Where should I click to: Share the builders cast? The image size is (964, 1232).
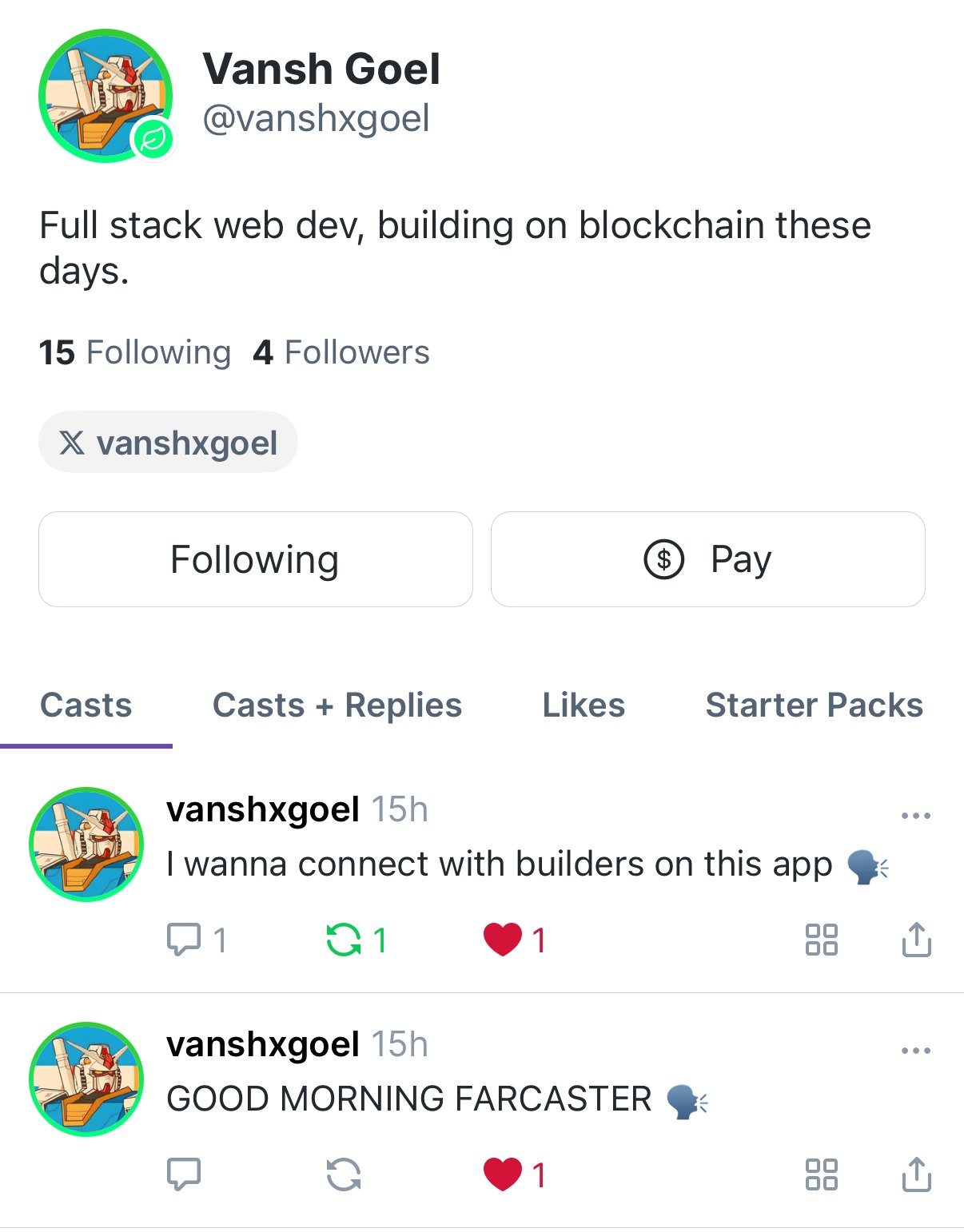pyautogui.click(x=916, y=940)
